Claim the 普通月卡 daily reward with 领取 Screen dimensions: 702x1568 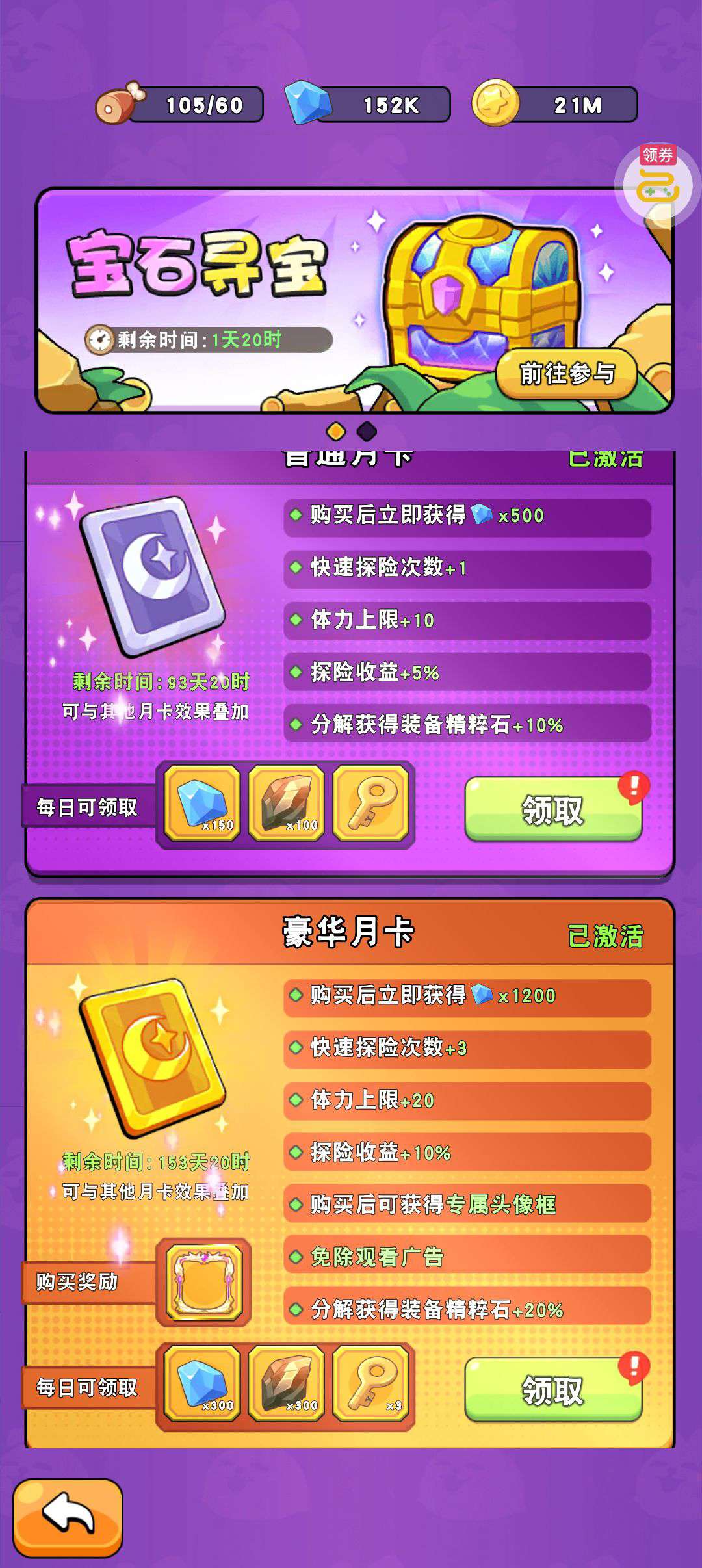point(553,809)
